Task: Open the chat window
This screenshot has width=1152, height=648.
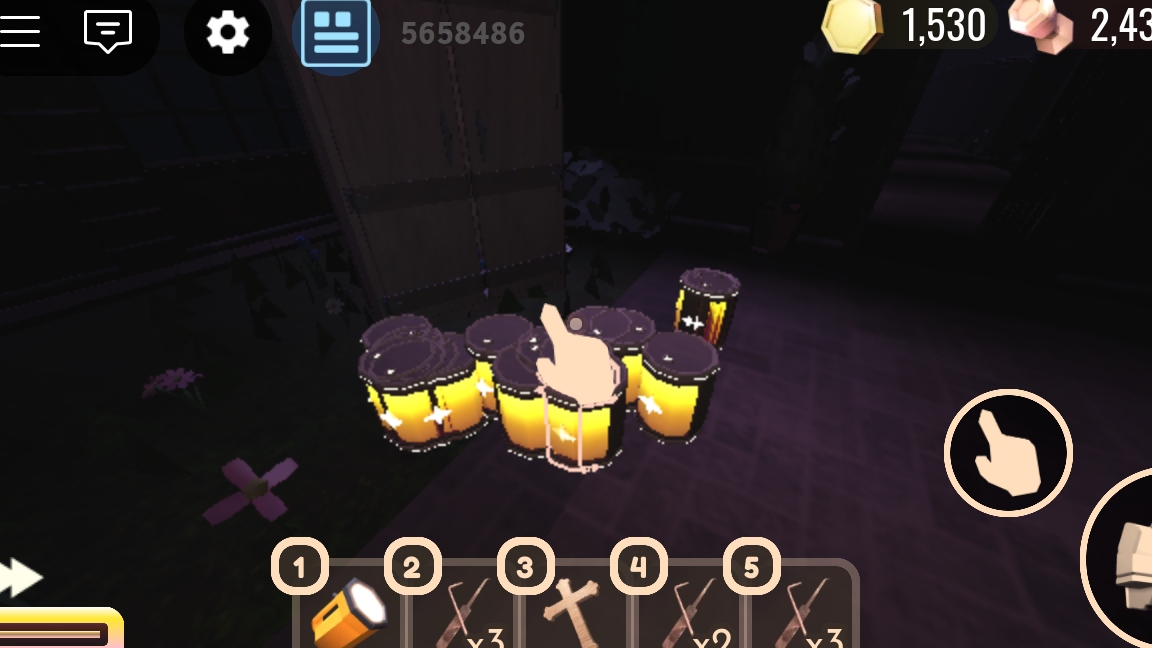Action: point(108,31)
